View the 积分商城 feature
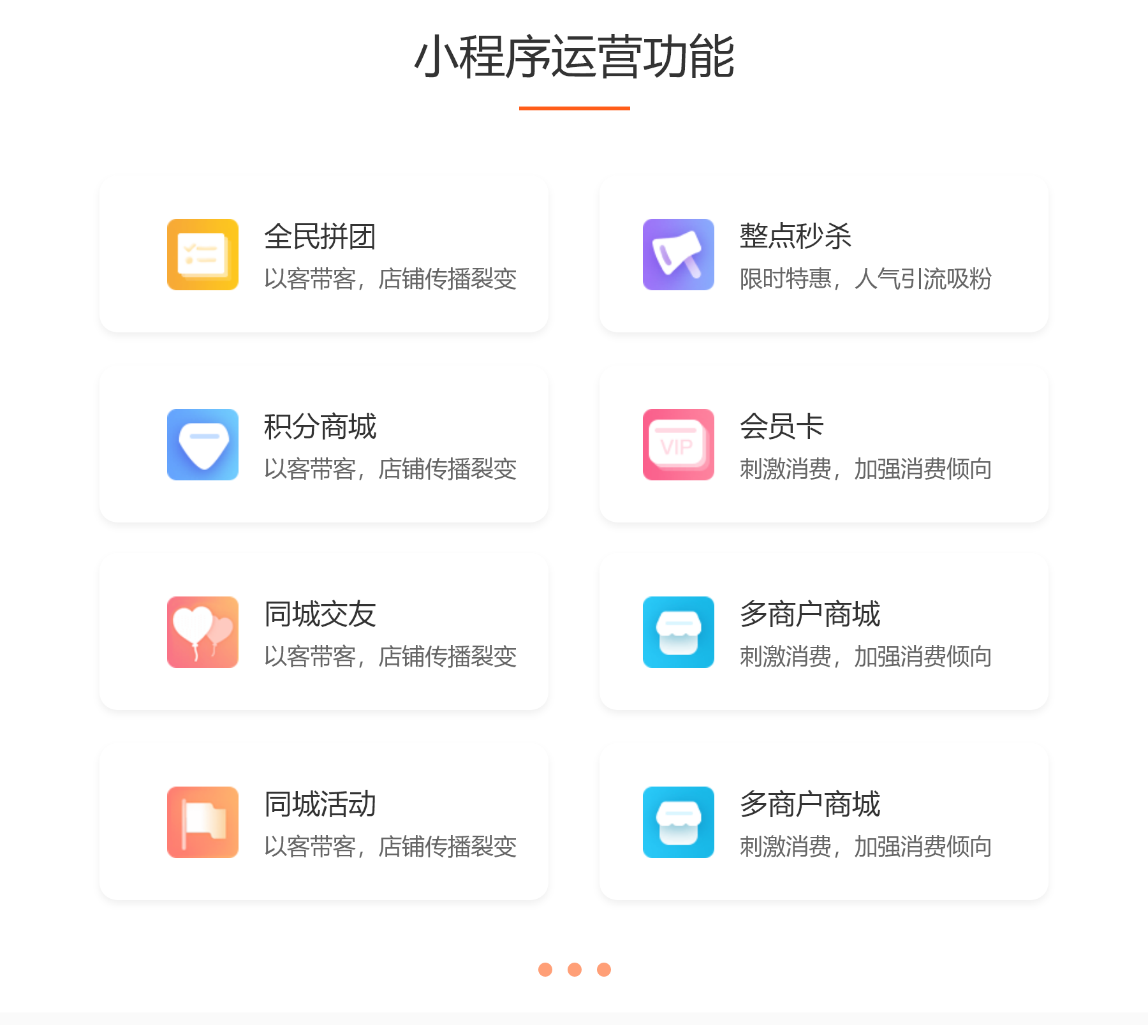The image size is (1148, 1036). (x=323, y=445)
